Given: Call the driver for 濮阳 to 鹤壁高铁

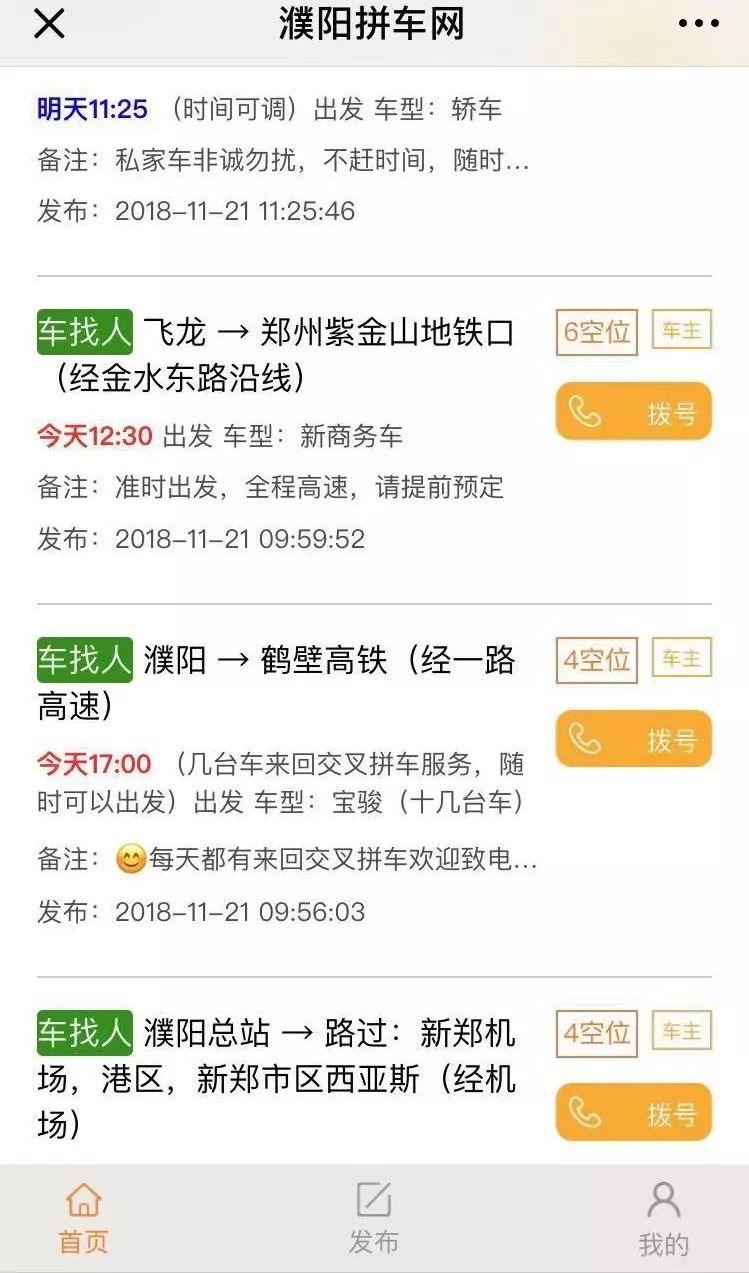Looking at the screenshot, I should 633,739.
